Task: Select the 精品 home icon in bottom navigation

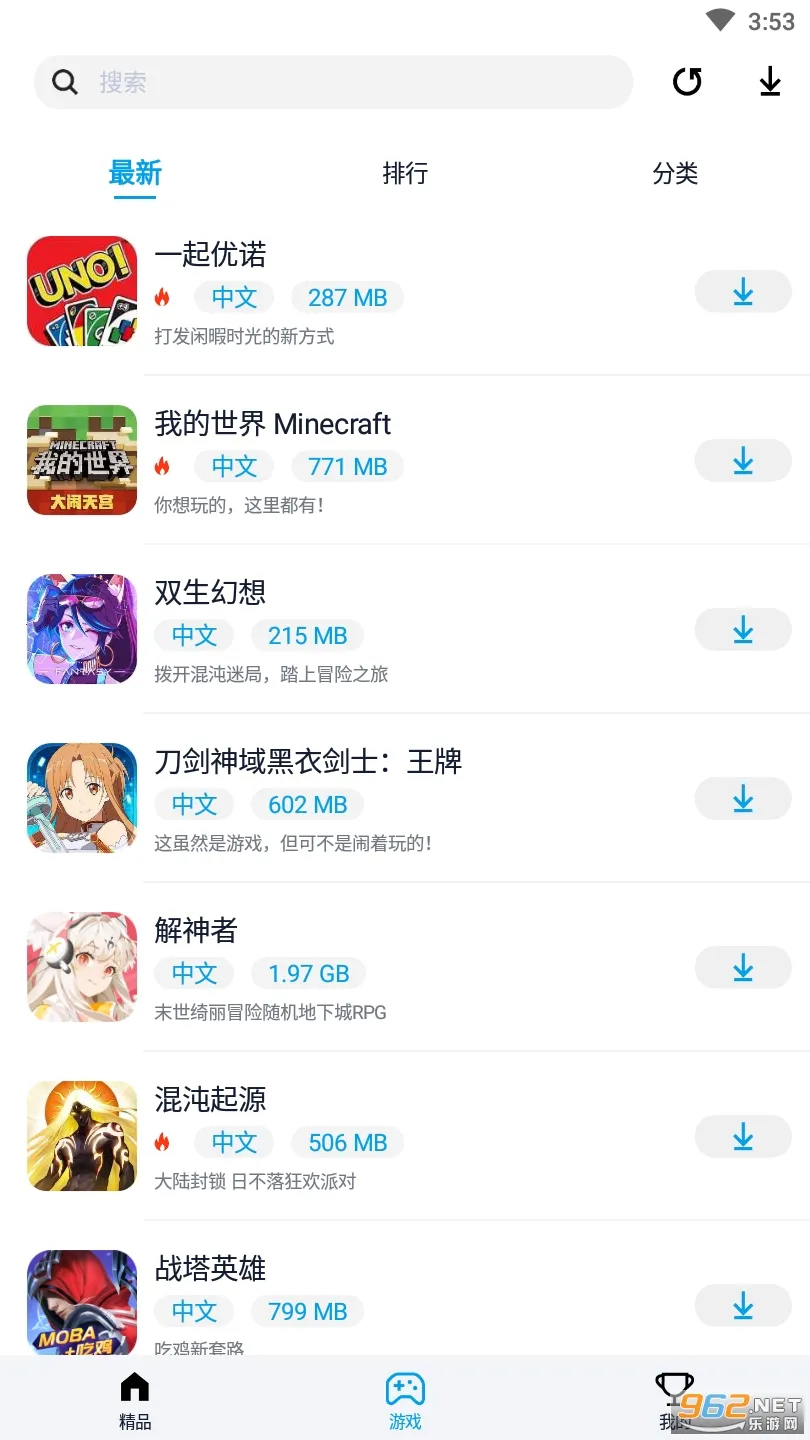Action: point(135,1386)
